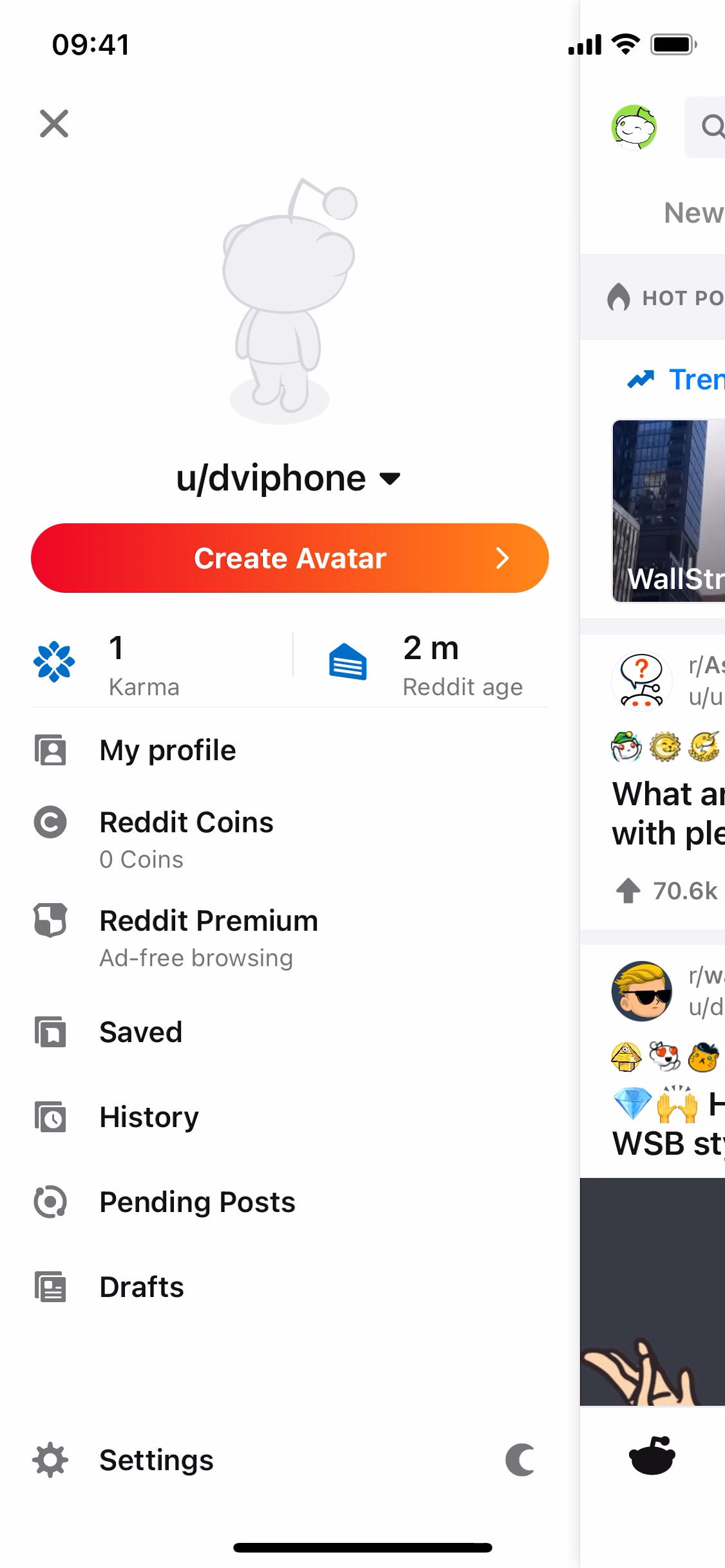The width and height of the screenshot is (725, 1568).
Task: Open My profile
Action: coord(167,751)
